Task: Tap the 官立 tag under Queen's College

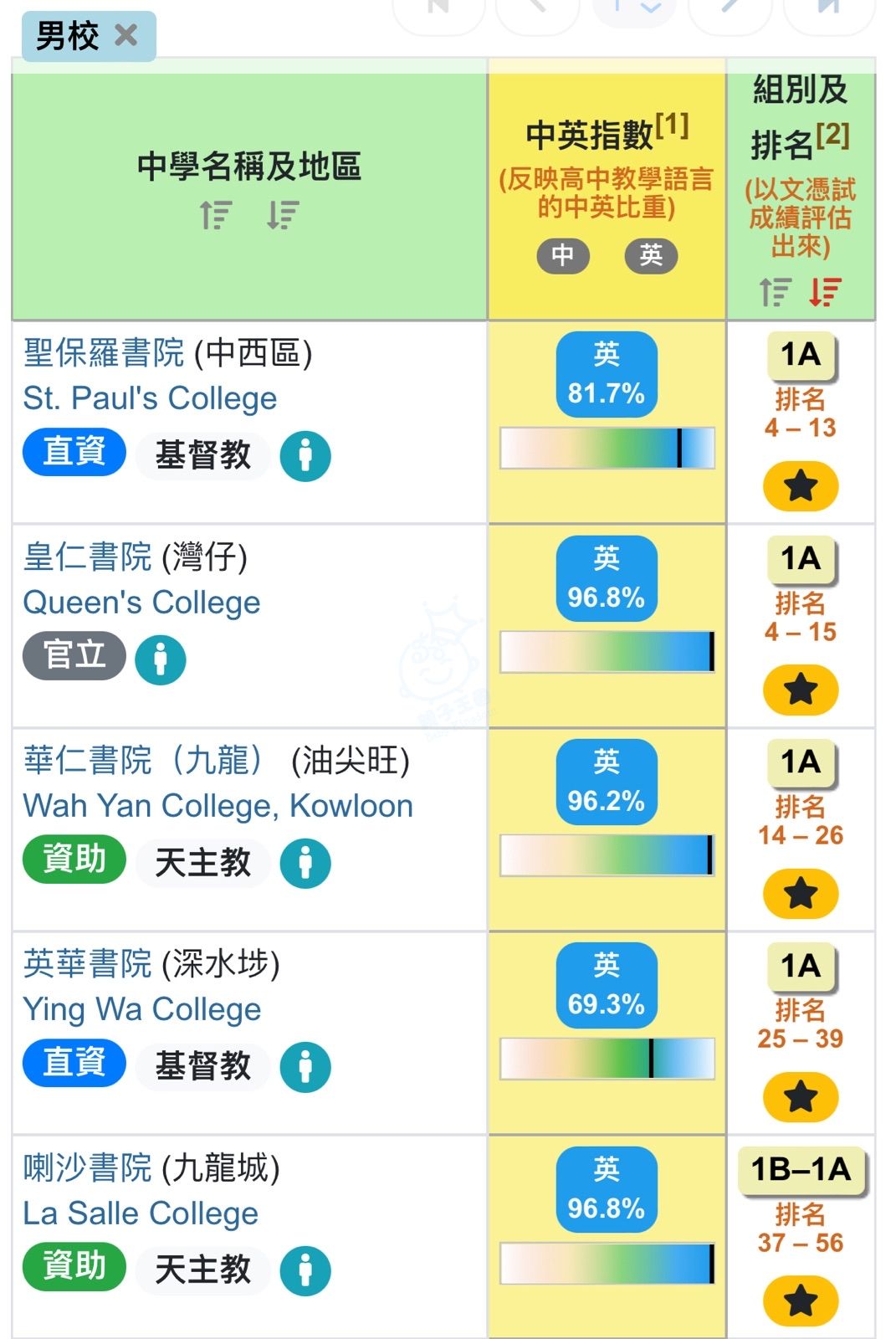Action: (74, 655)
